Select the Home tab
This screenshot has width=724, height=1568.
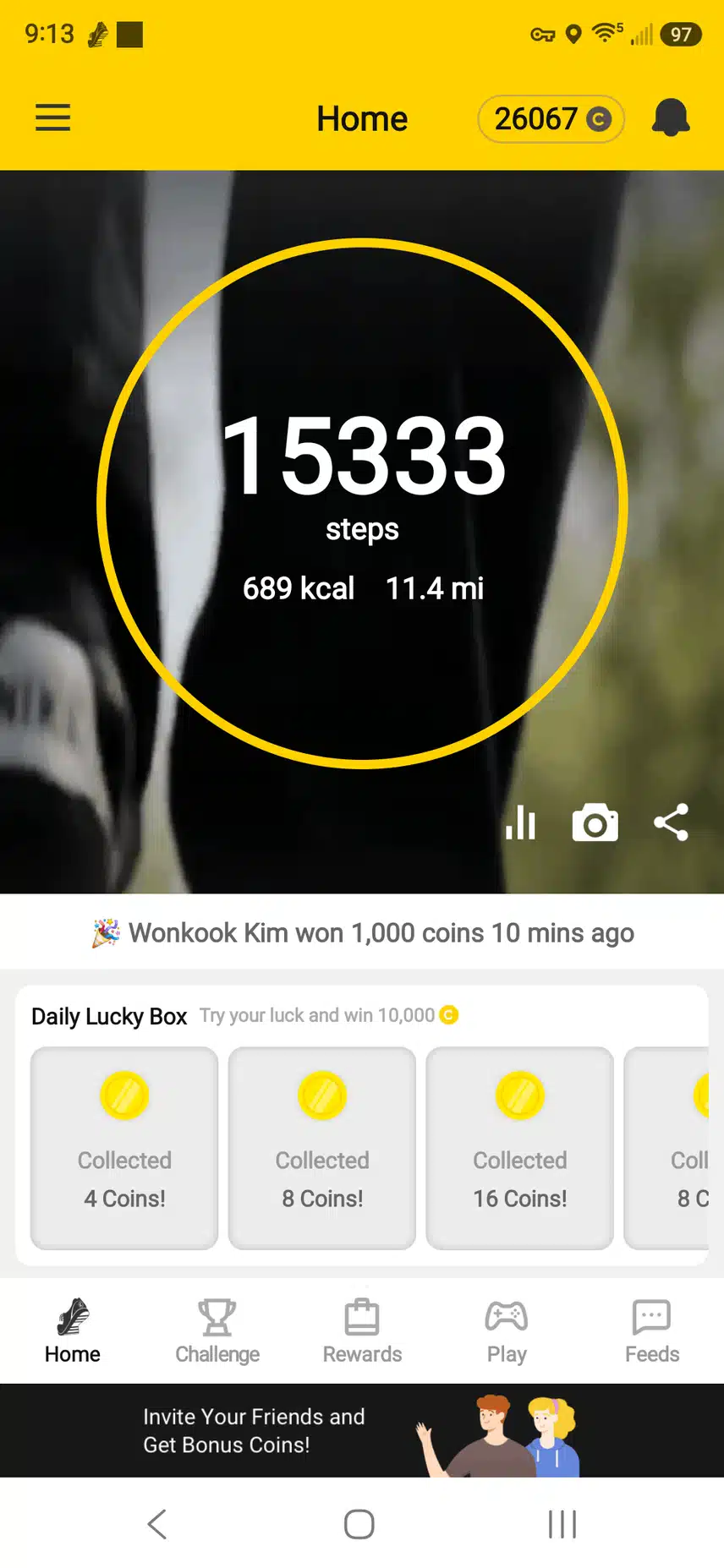(x=73, y=1331)
